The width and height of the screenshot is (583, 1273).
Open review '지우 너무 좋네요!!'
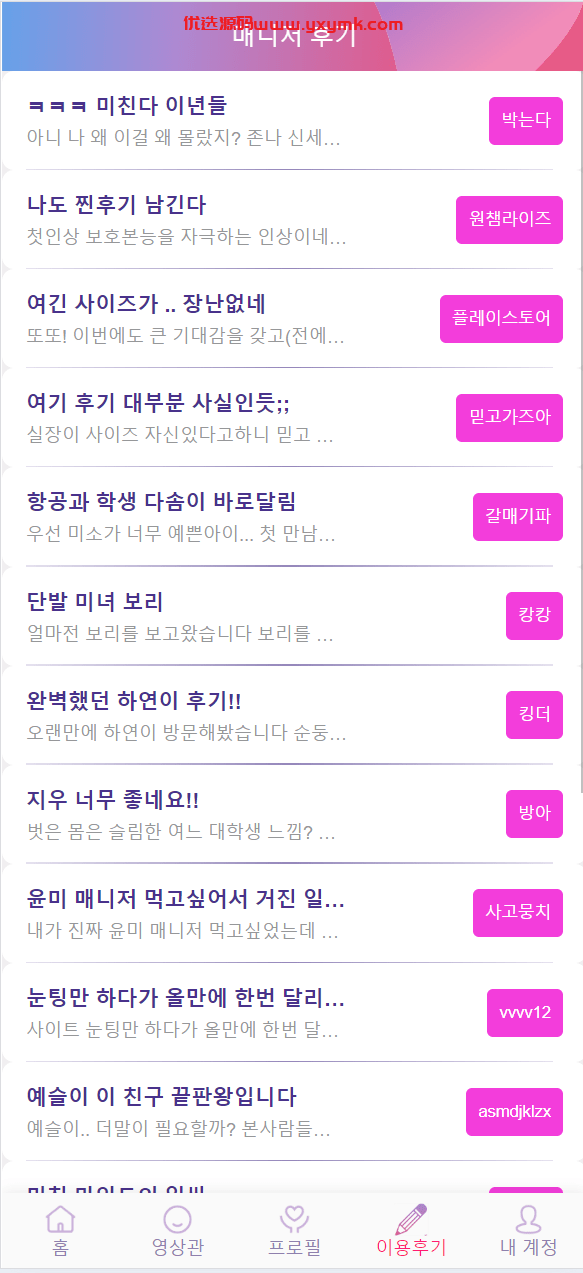290,814
